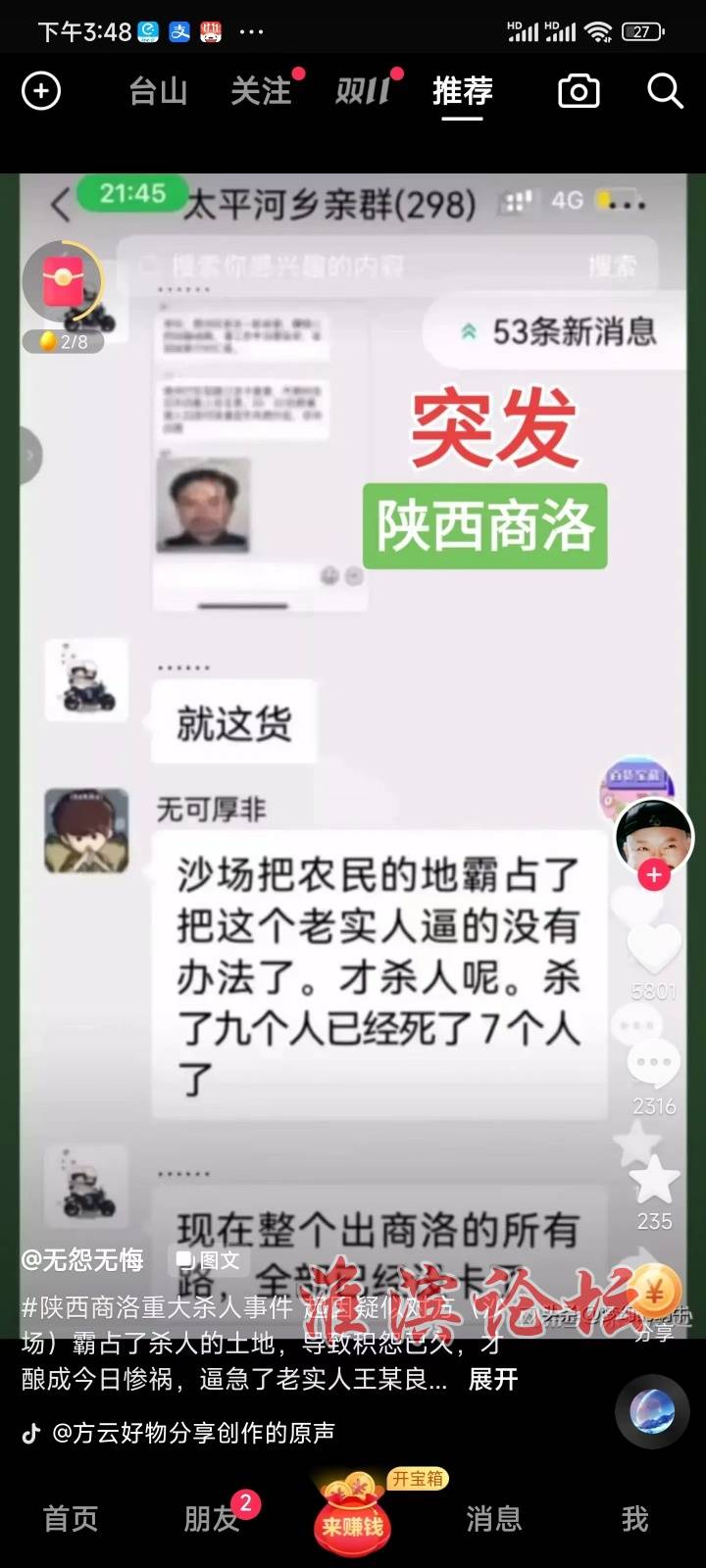Image resolution: width=706 pixels, height=1568 pixels.
Task: Expand the caption with 展开
Action: tap(492, 1379)
